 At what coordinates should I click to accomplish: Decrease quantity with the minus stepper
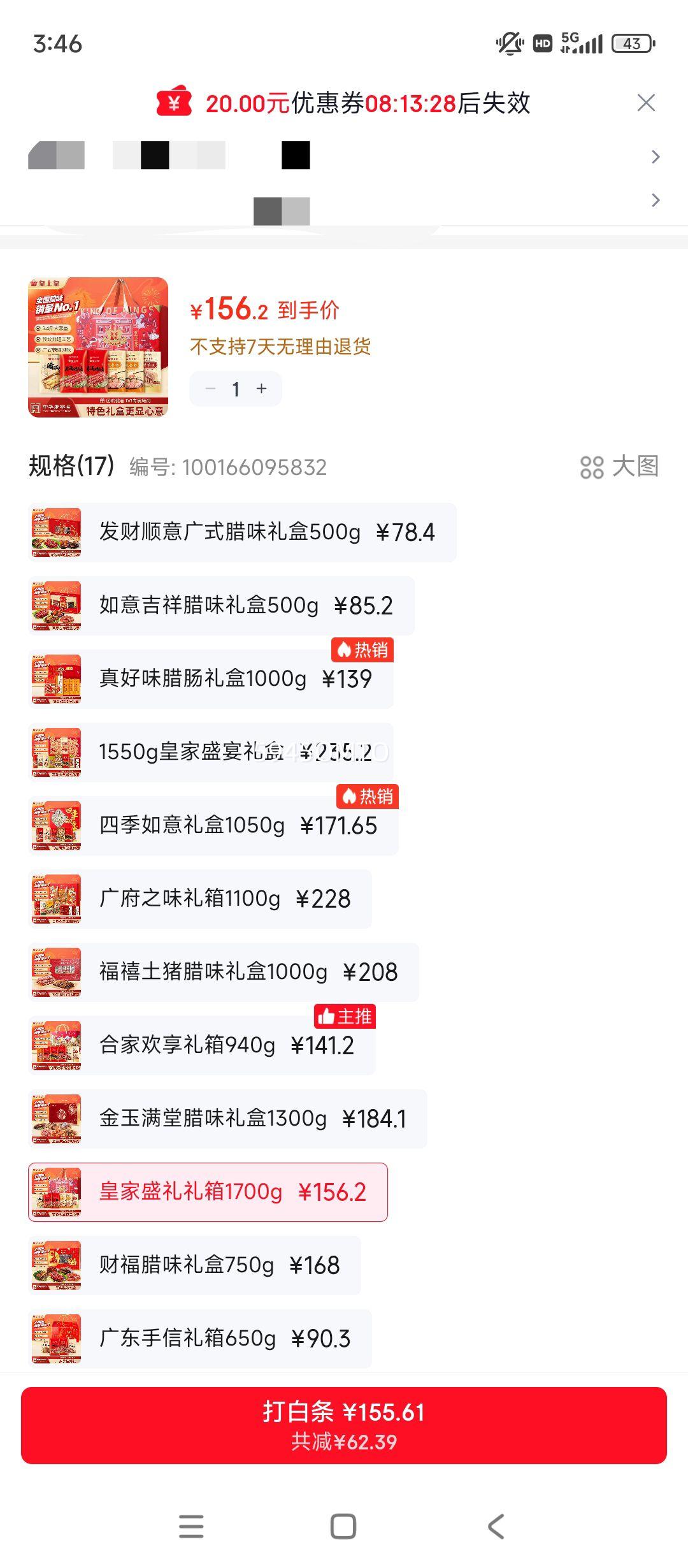click(x=210, y=389)
